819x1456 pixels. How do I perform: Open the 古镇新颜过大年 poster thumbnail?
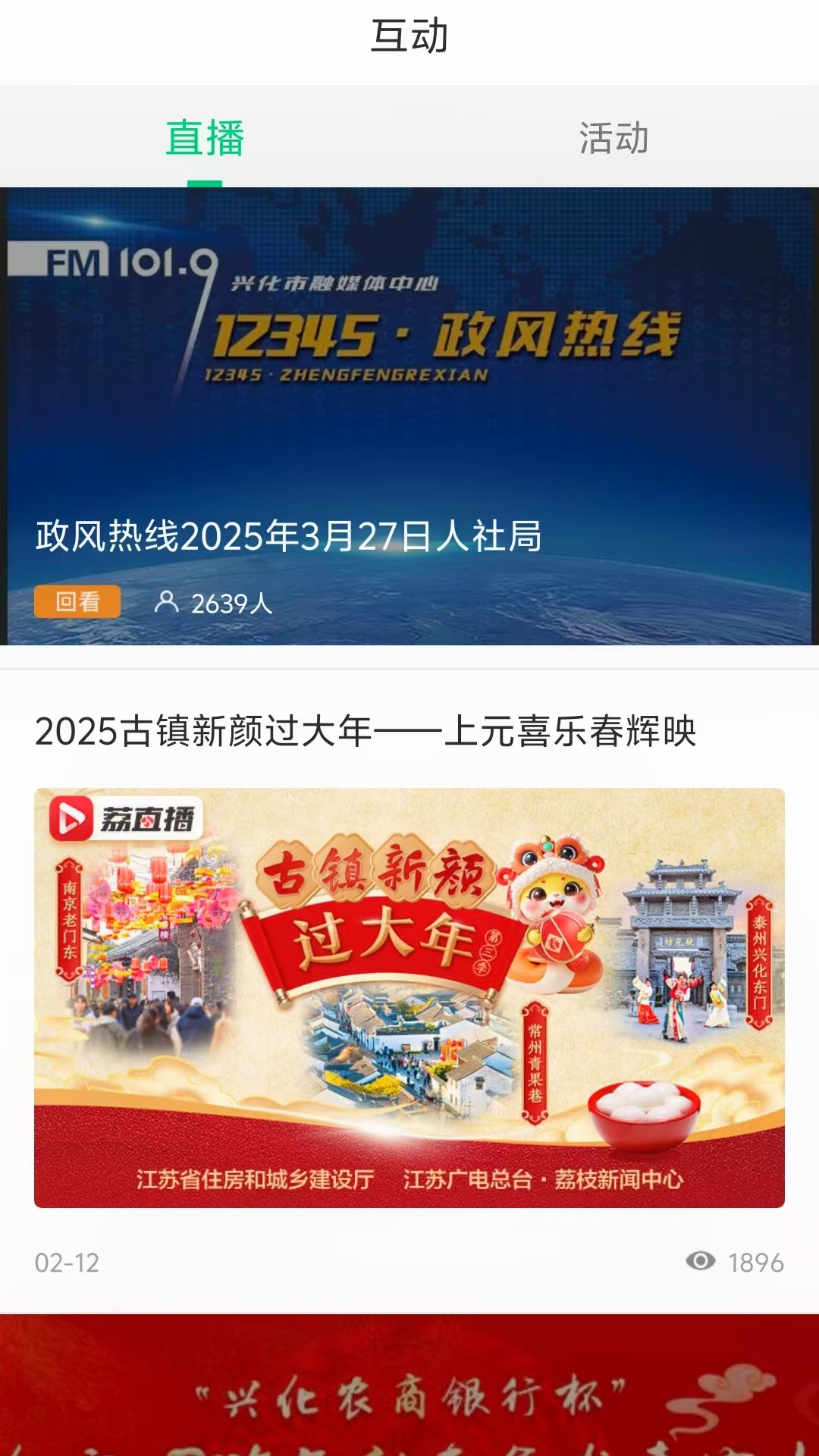point(409,986)
